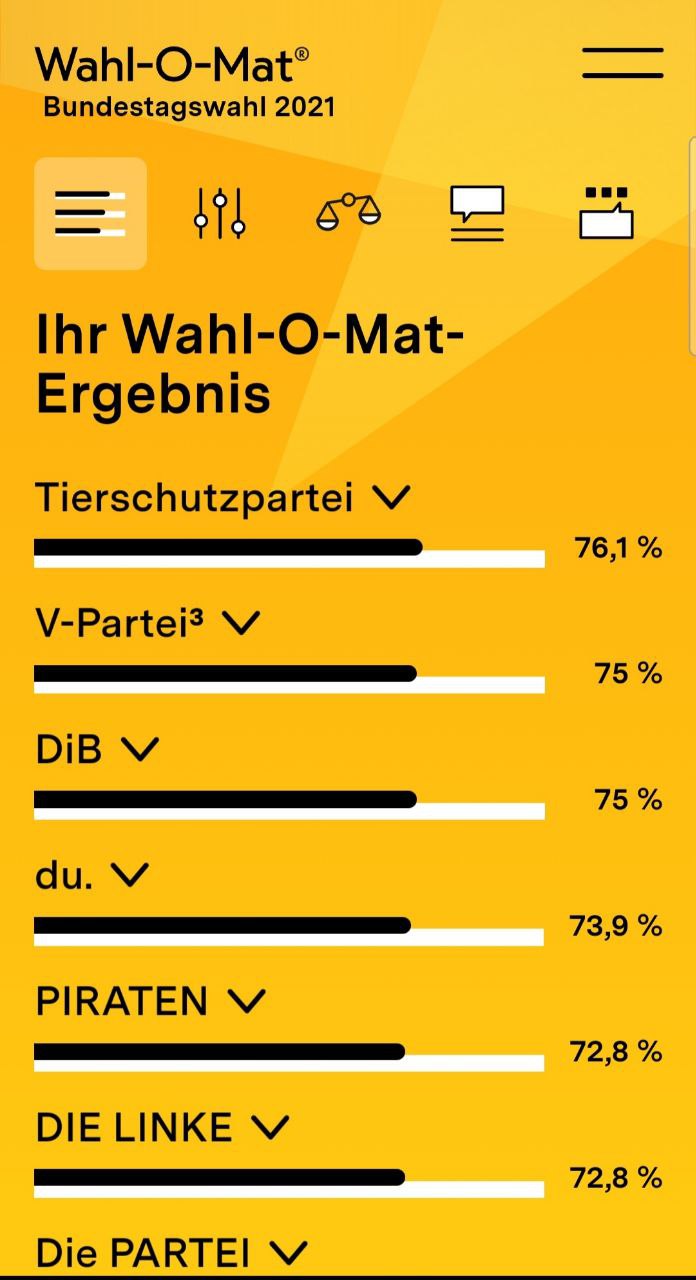This screenshot has height=1280, width=696.
Task: Open the hamburger menu
Action: [622, 62]
